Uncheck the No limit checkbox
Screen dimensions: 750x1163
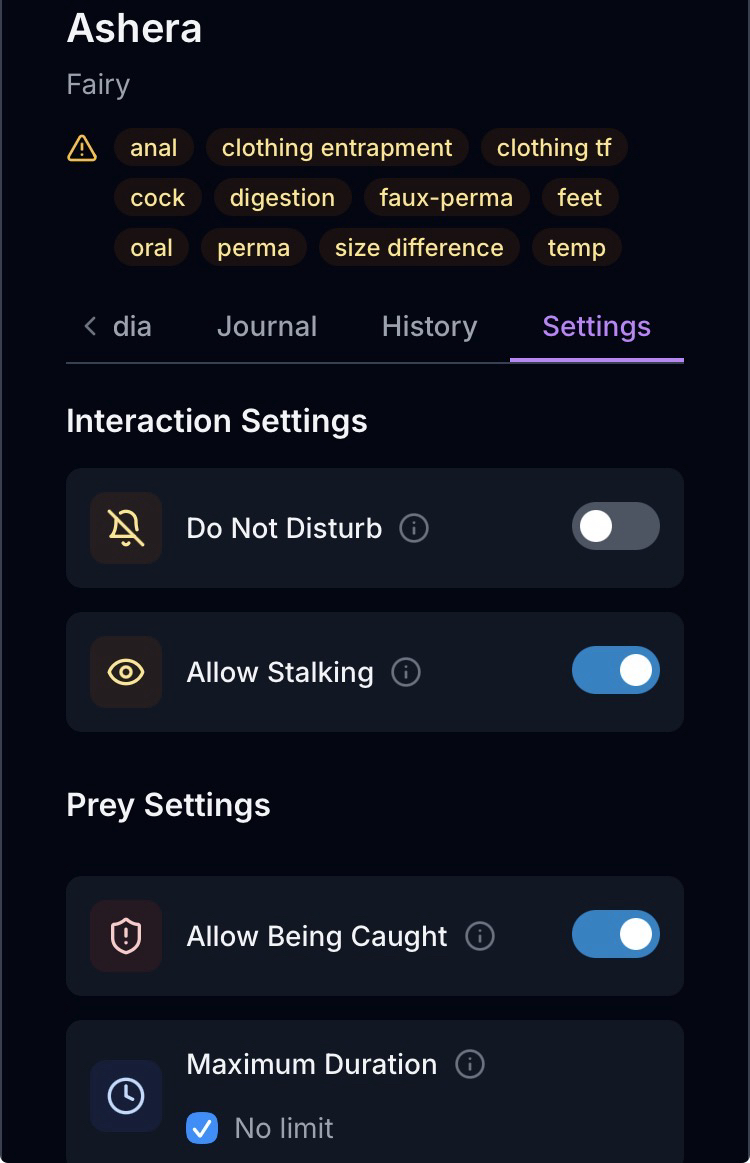[202, 1129]
